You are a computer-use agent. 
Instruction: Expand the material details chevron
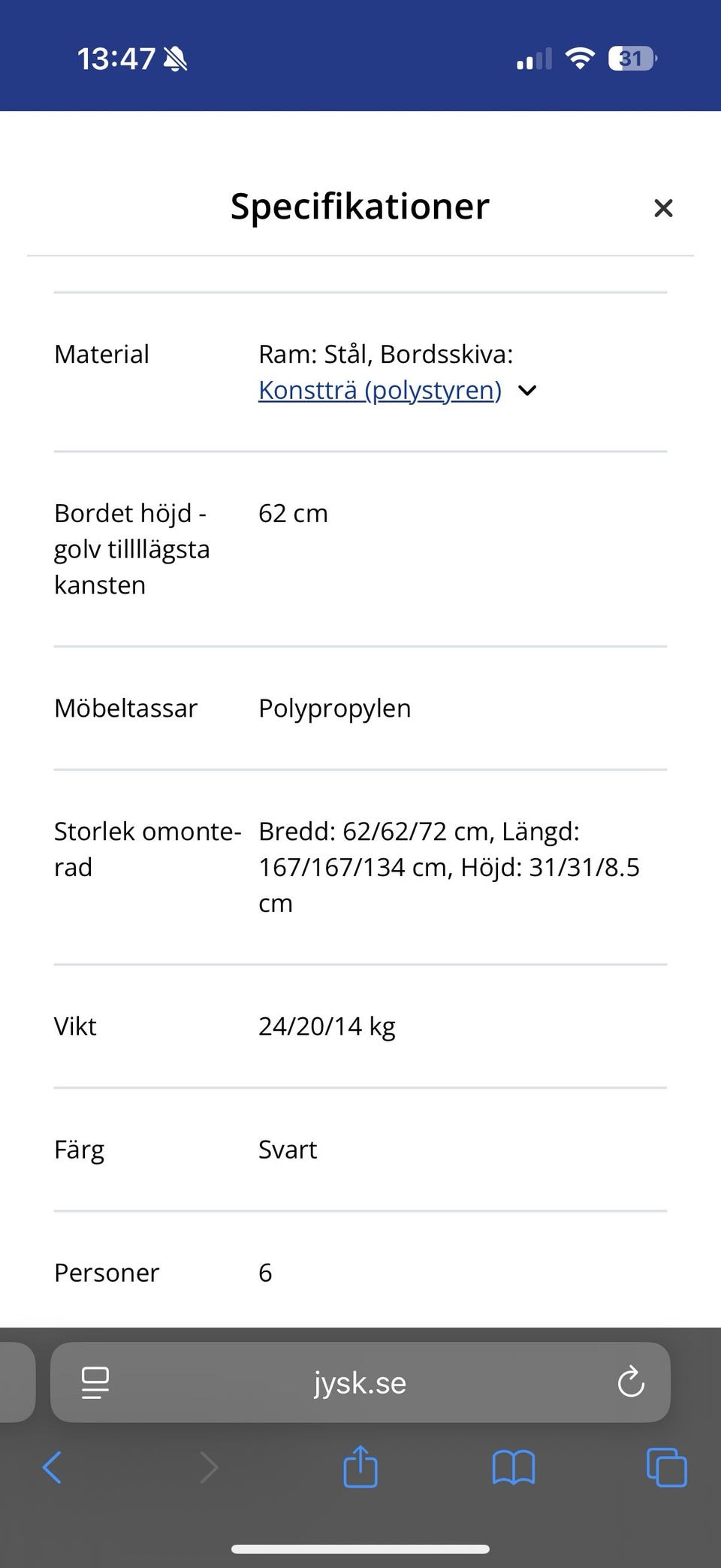[528, 391]
